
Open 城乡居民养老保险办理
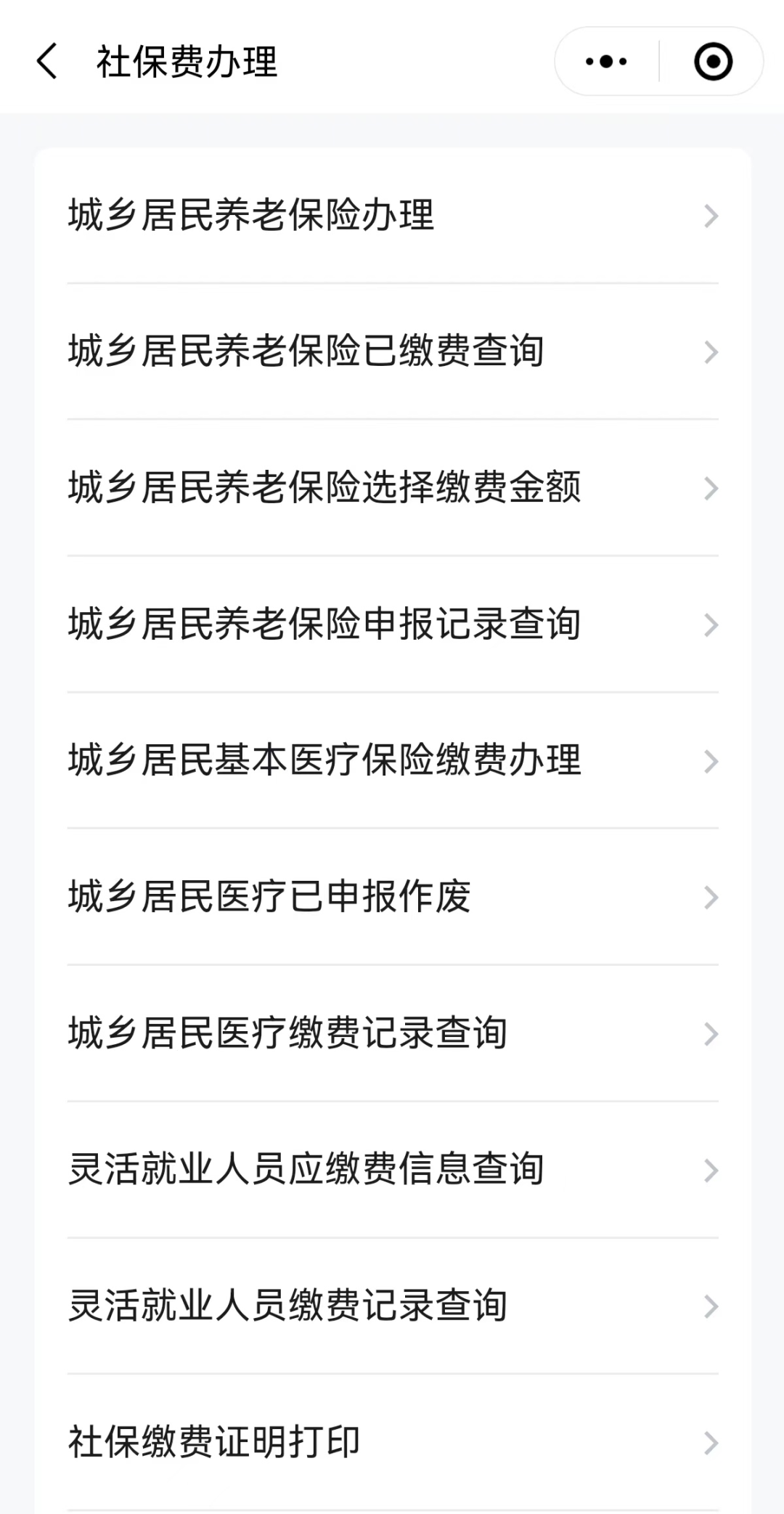(x=393, y=216)
